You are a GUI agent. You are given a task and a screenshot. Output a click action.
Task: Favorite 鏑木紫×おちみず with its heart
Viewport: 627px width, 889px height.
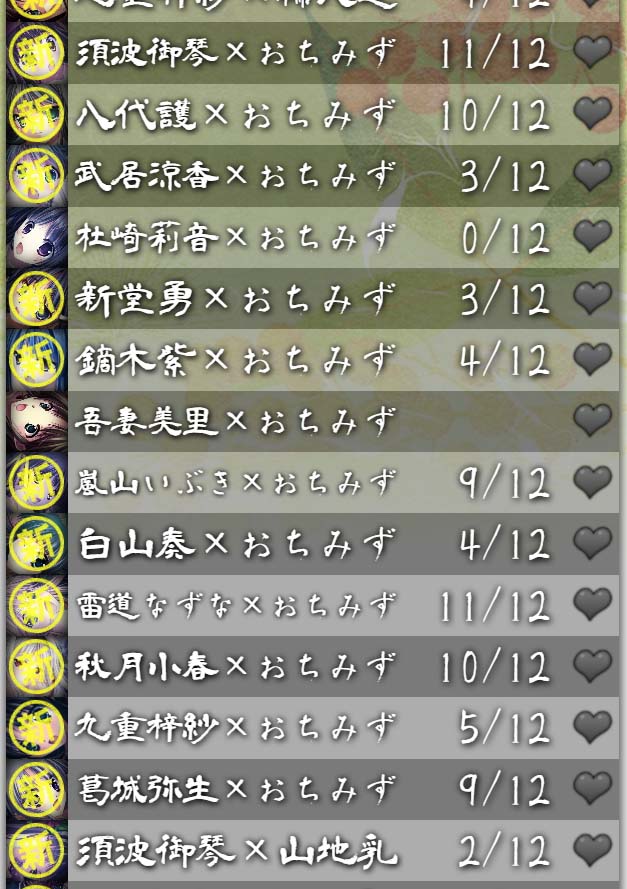pos(592,358)
